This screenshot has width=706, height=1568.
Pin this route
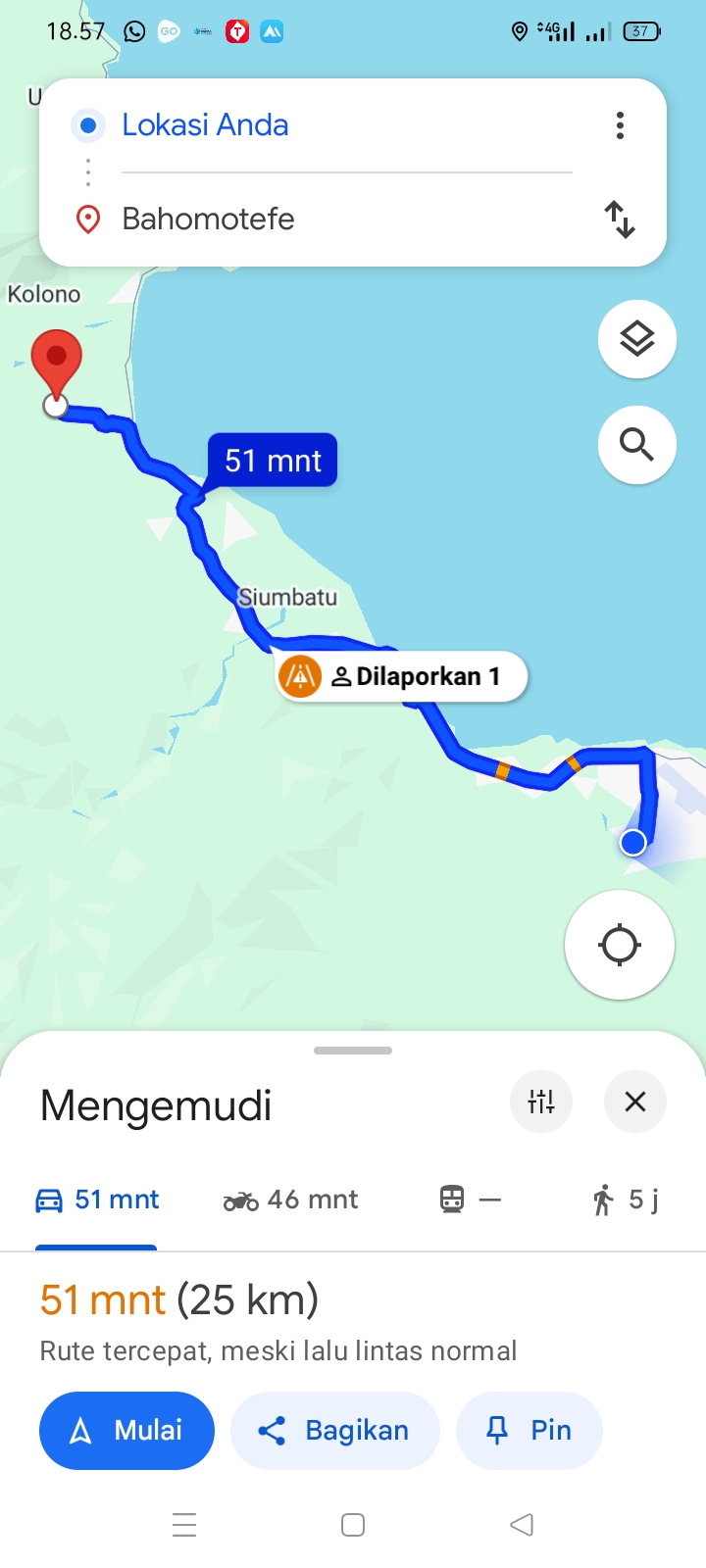pos(529,1431)
